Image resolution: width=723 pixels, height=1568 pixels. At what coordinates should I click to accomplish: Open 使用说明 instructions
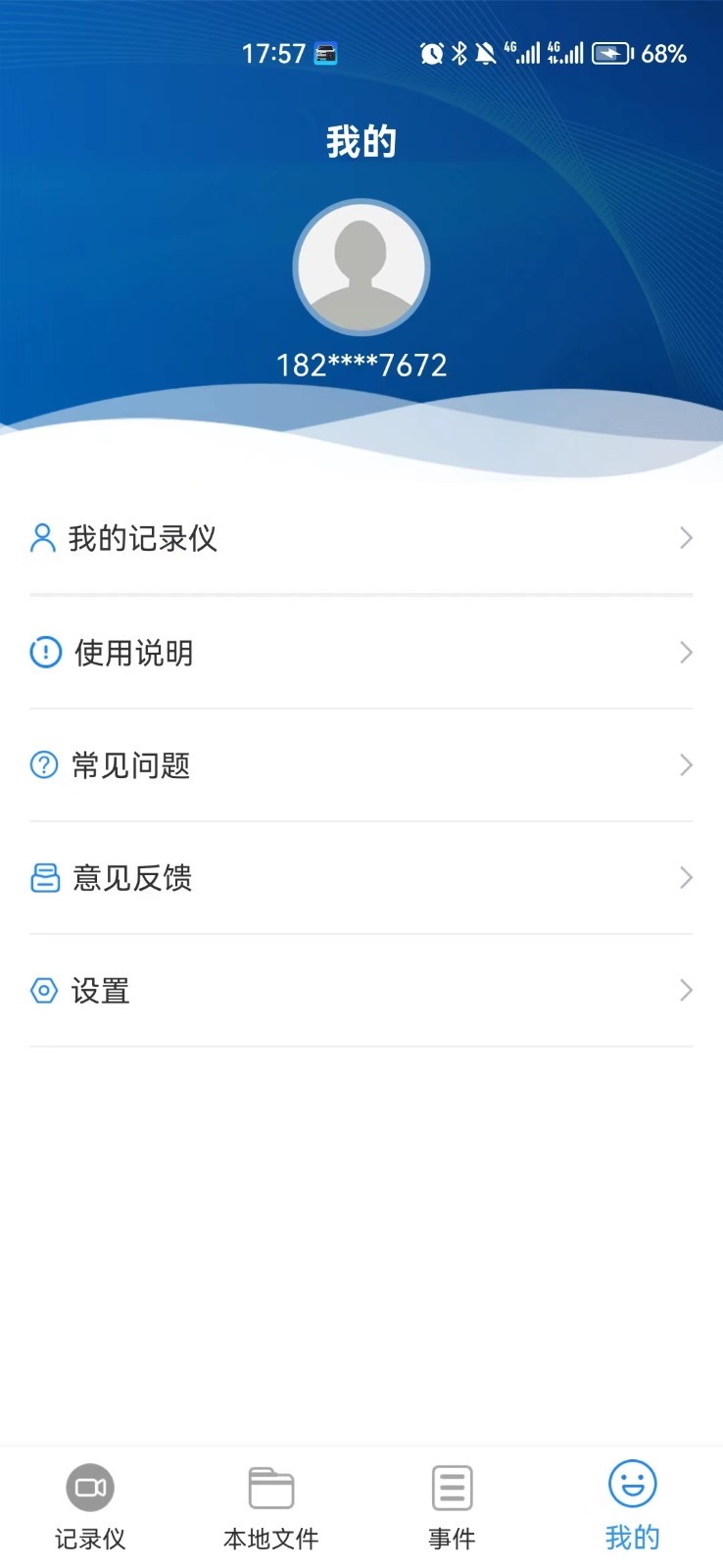[x=361, y=653]
